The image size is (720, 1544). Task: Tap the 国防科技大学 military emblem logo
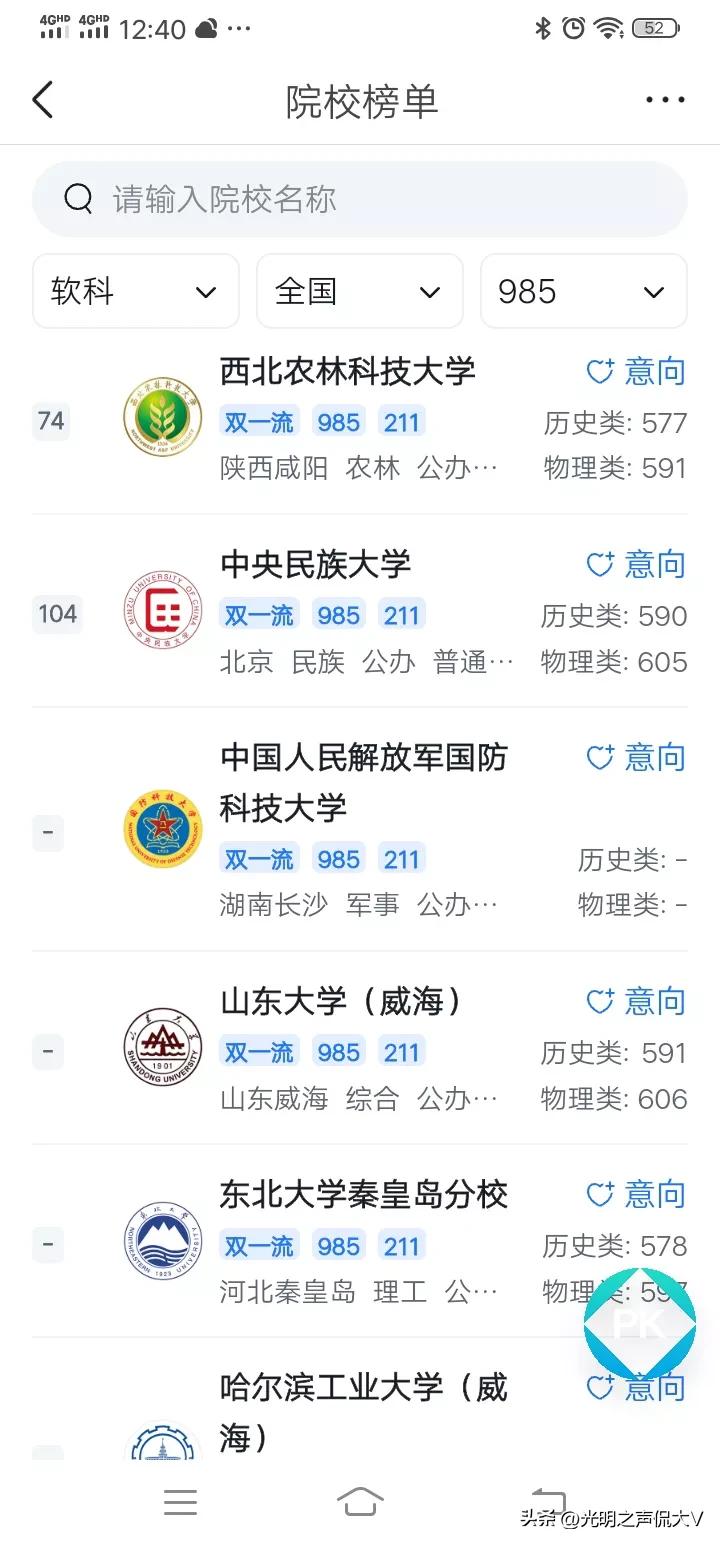(162, 831)
